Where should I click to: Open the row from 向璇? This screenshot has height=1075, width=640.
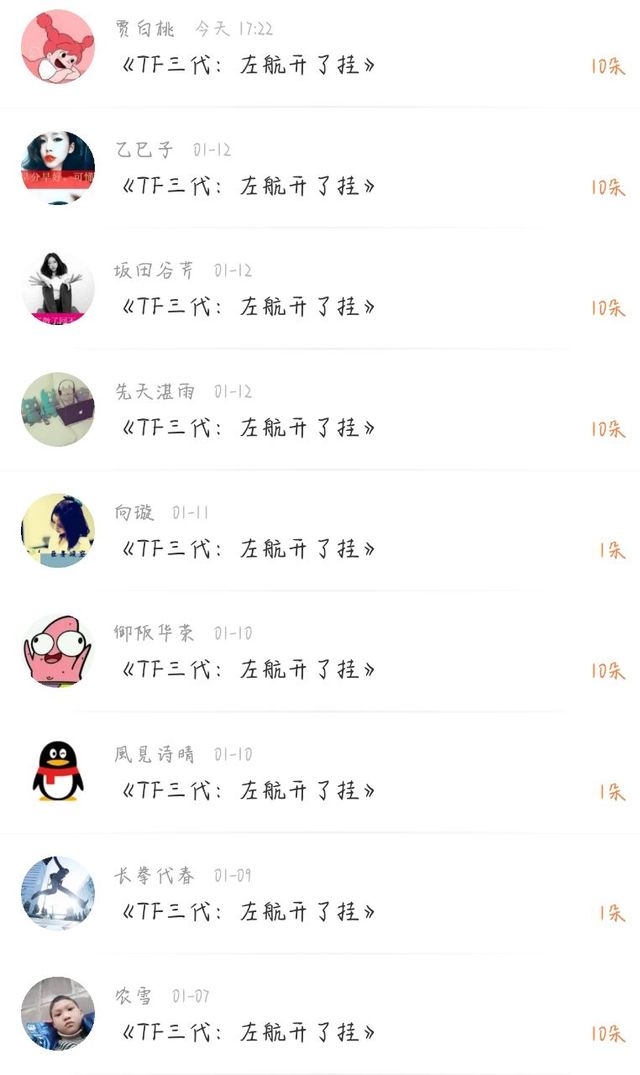click(x=320, y=531)
